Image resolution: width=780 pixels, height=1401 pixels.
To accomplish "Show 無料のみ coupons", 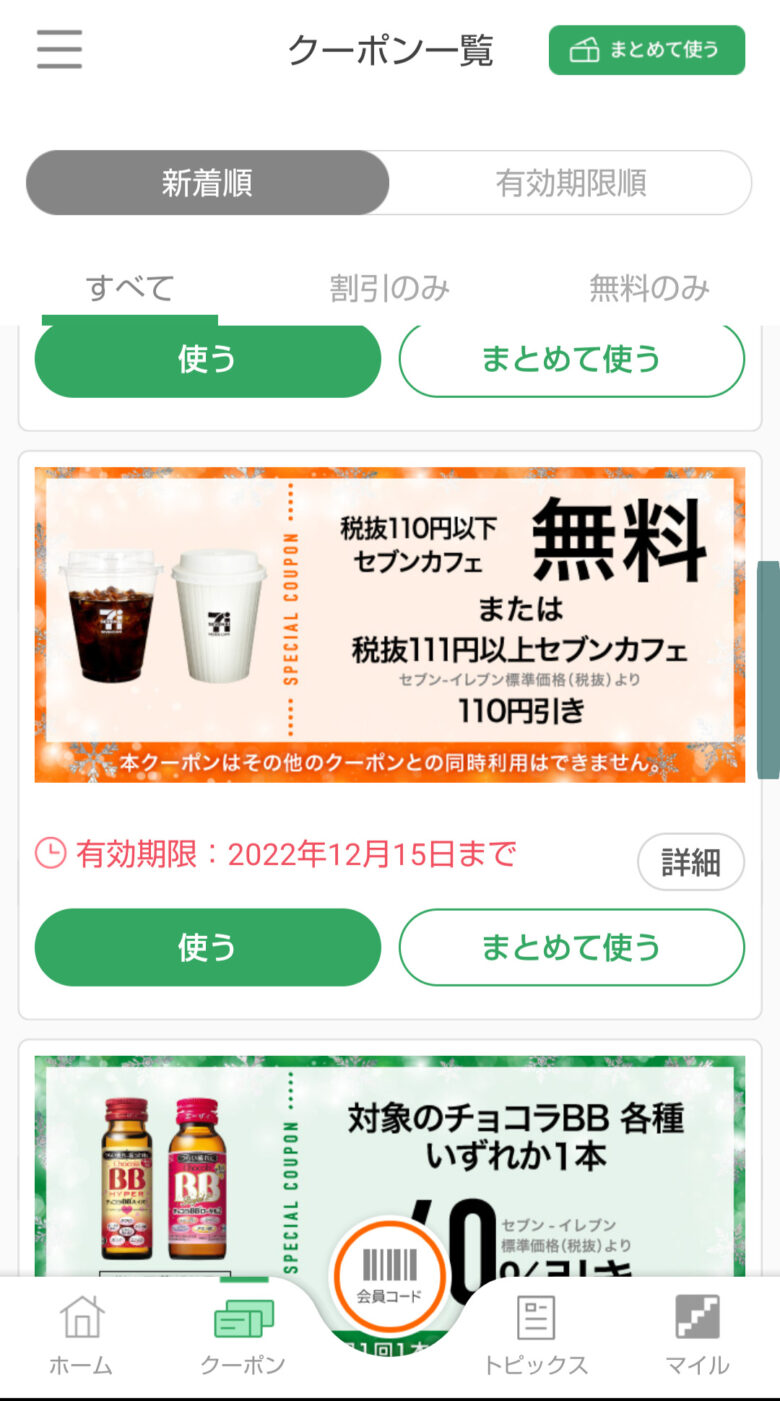I will point(649,289).
